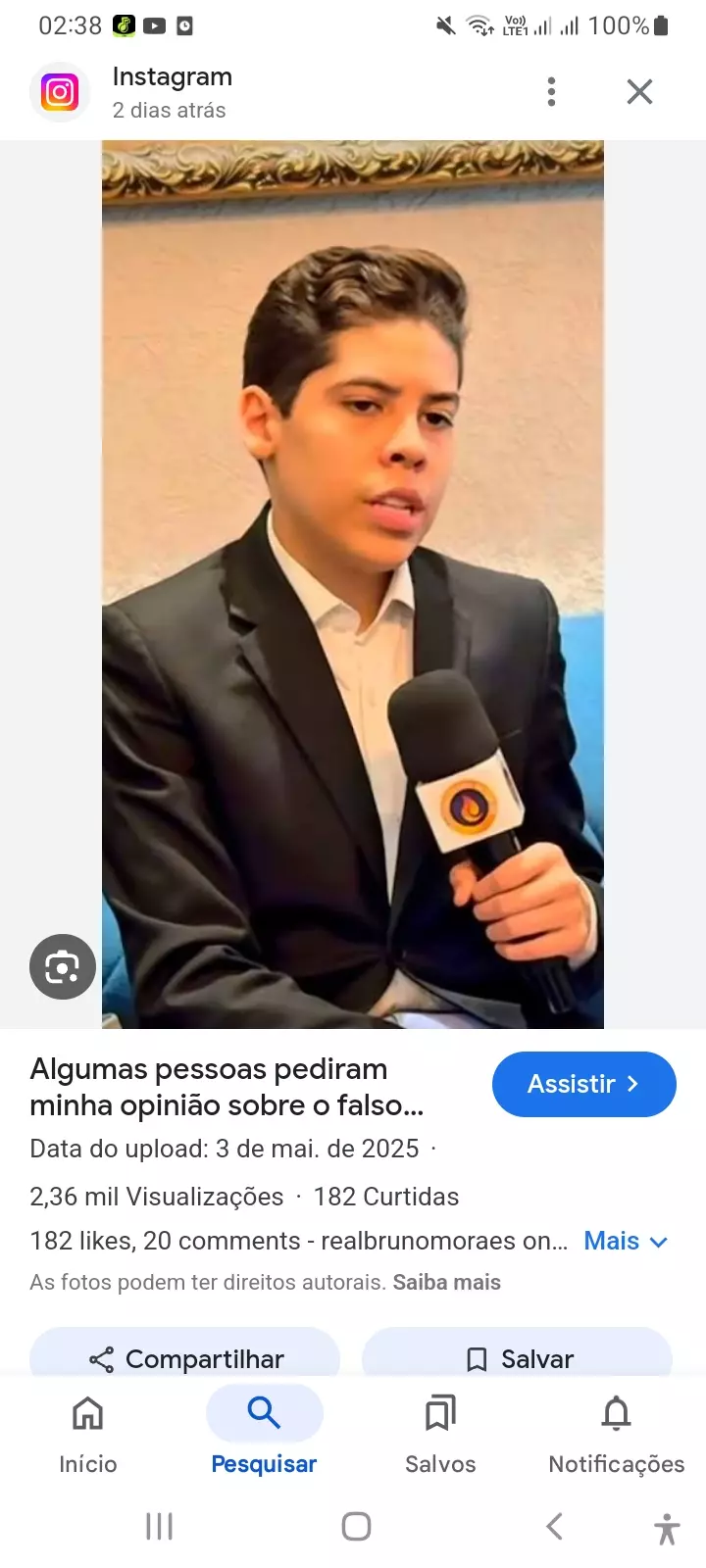
Task: Close the image viewer
Action: coord(639,92)
